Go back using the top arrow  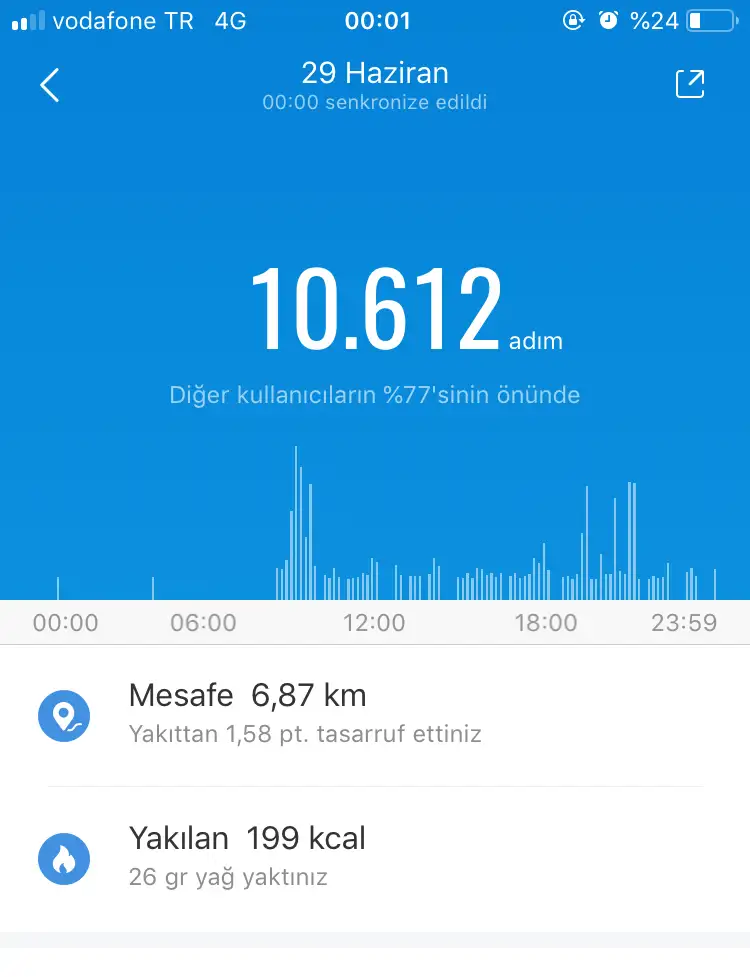click(50, 85)
